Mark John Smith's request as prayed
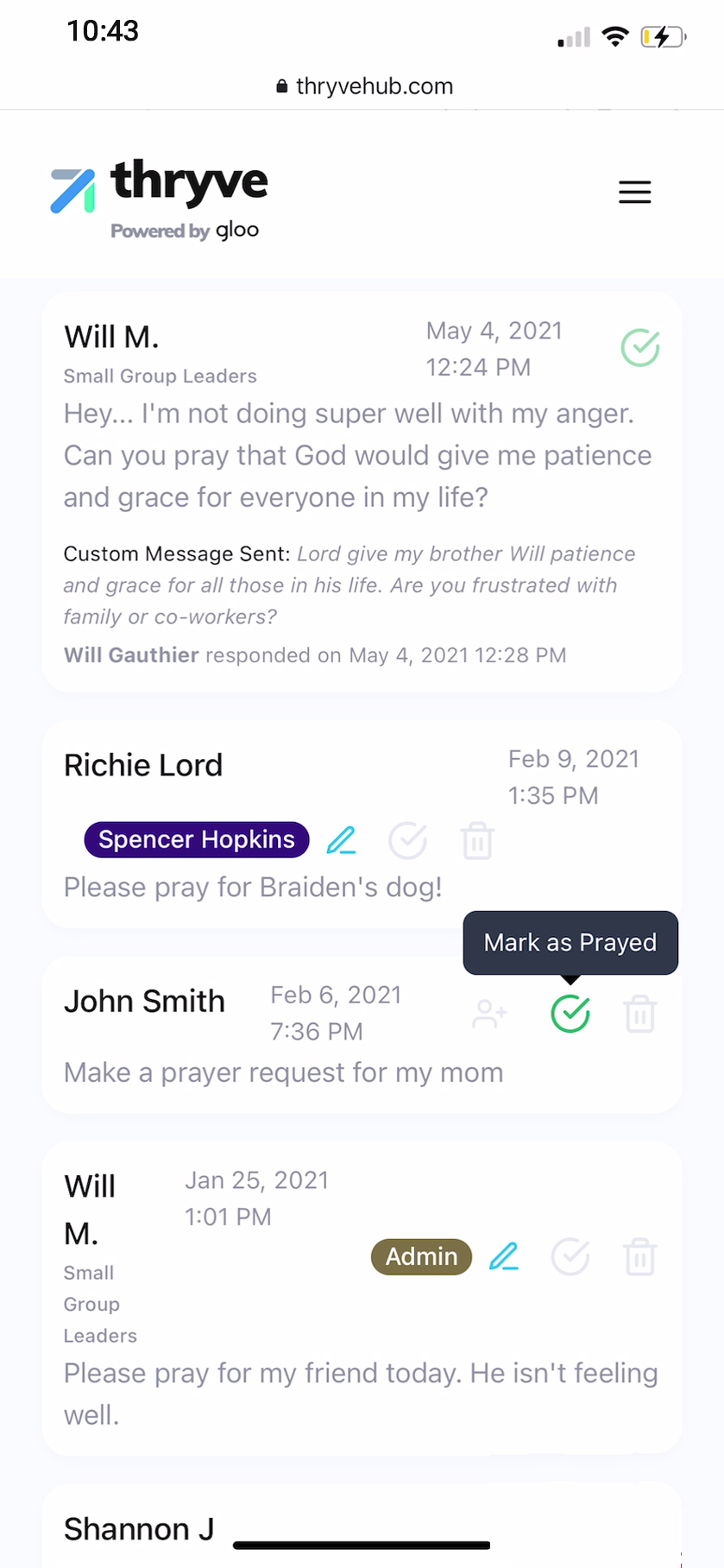Image resolution: width=724 pixels, height=1568 pixels. [x=570, y=1014]
